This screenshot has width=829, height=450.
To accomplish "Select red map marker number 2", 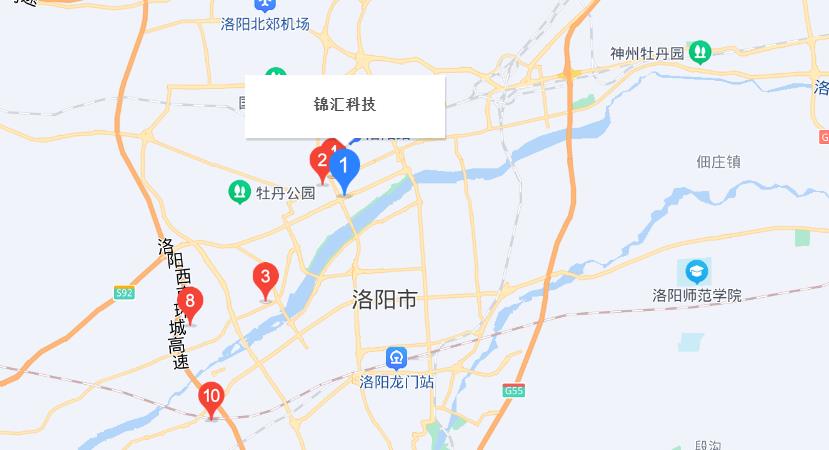I will coord(320,161).
